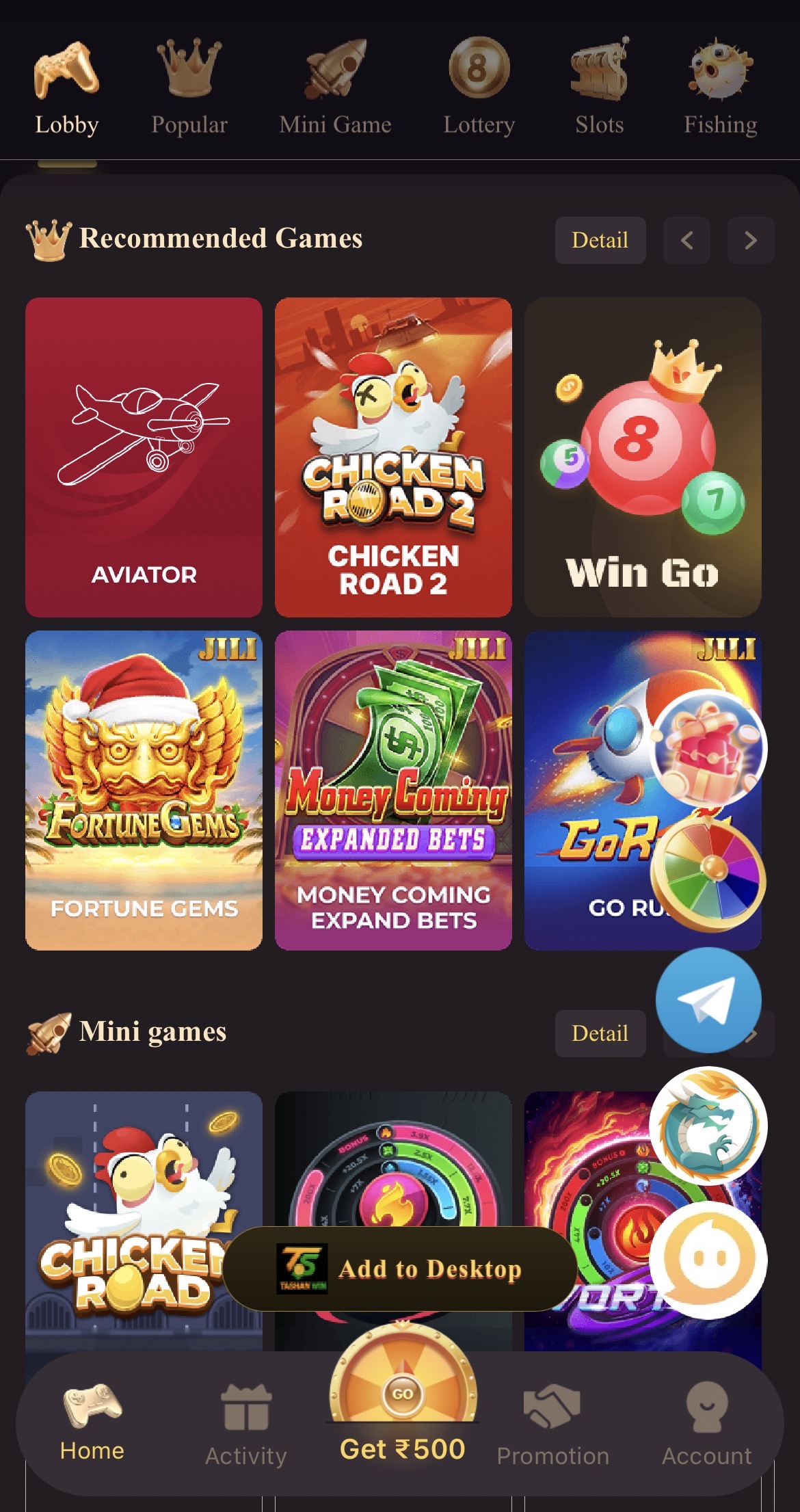Open the Fishing games category
800x1512 pixels.
720,82
